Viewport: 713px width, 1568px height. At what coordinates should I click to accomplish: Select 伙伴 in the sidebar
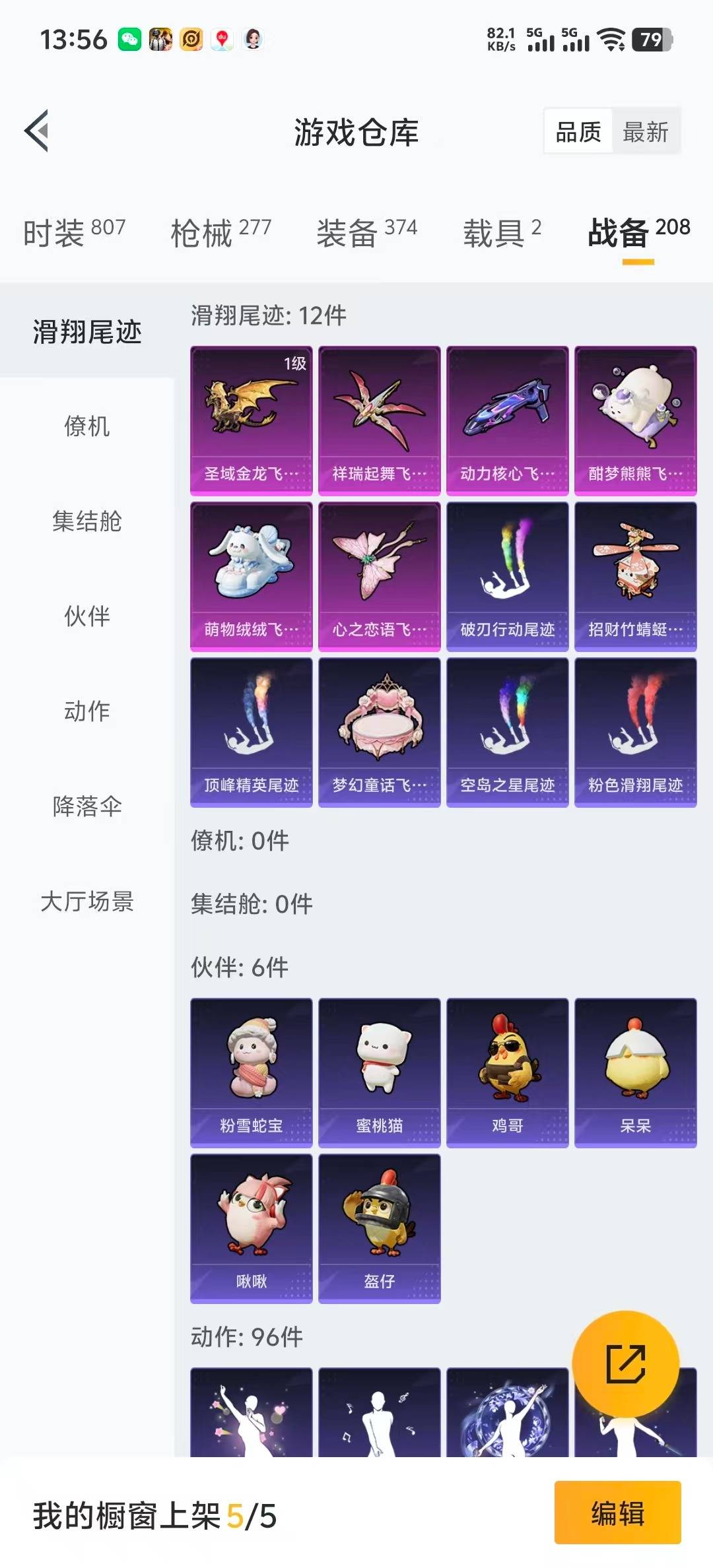[86, 616]
